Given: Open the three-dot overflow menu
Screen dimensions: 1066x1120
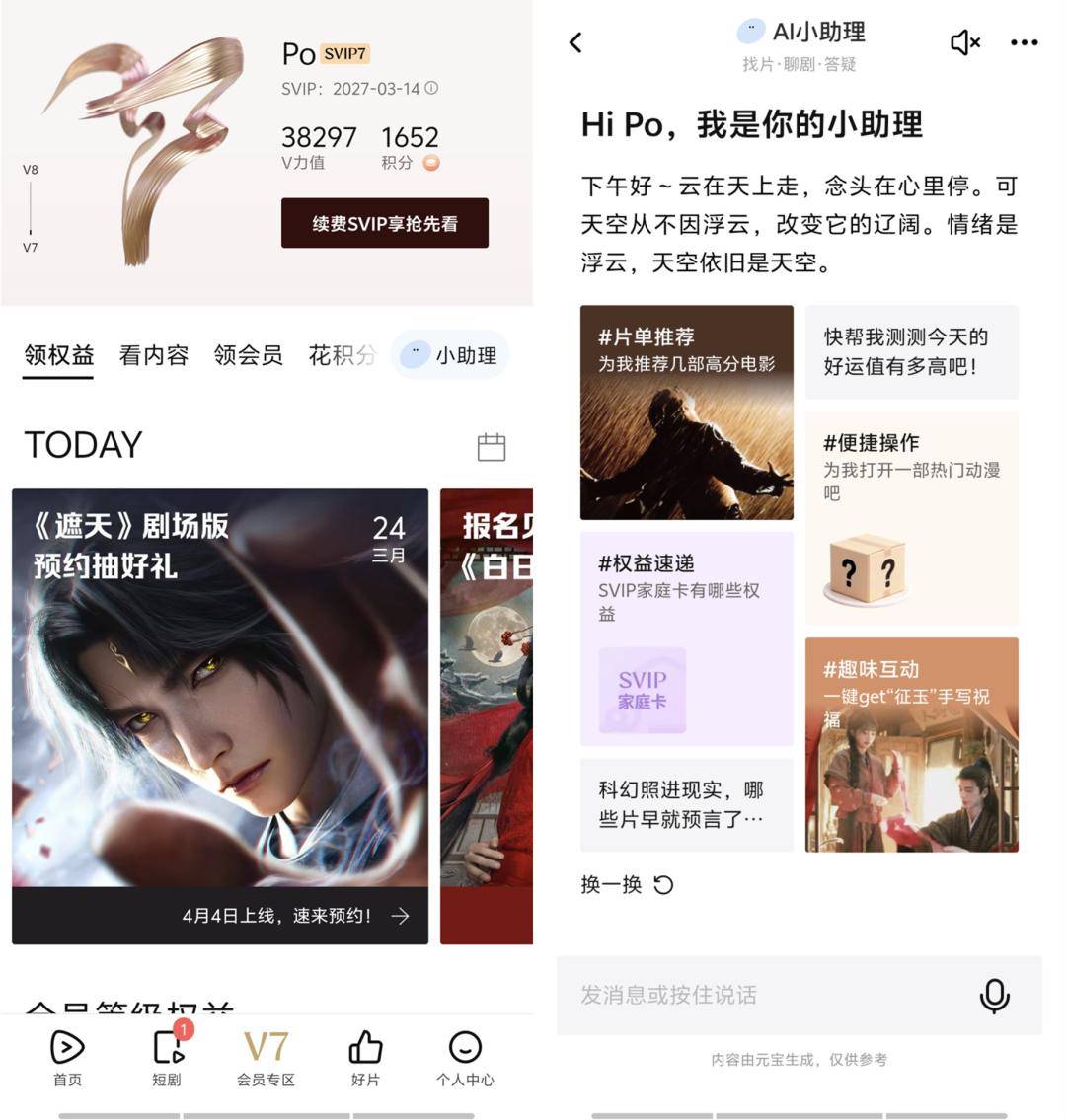Looking at the screenshot, I should (1024, 42).
